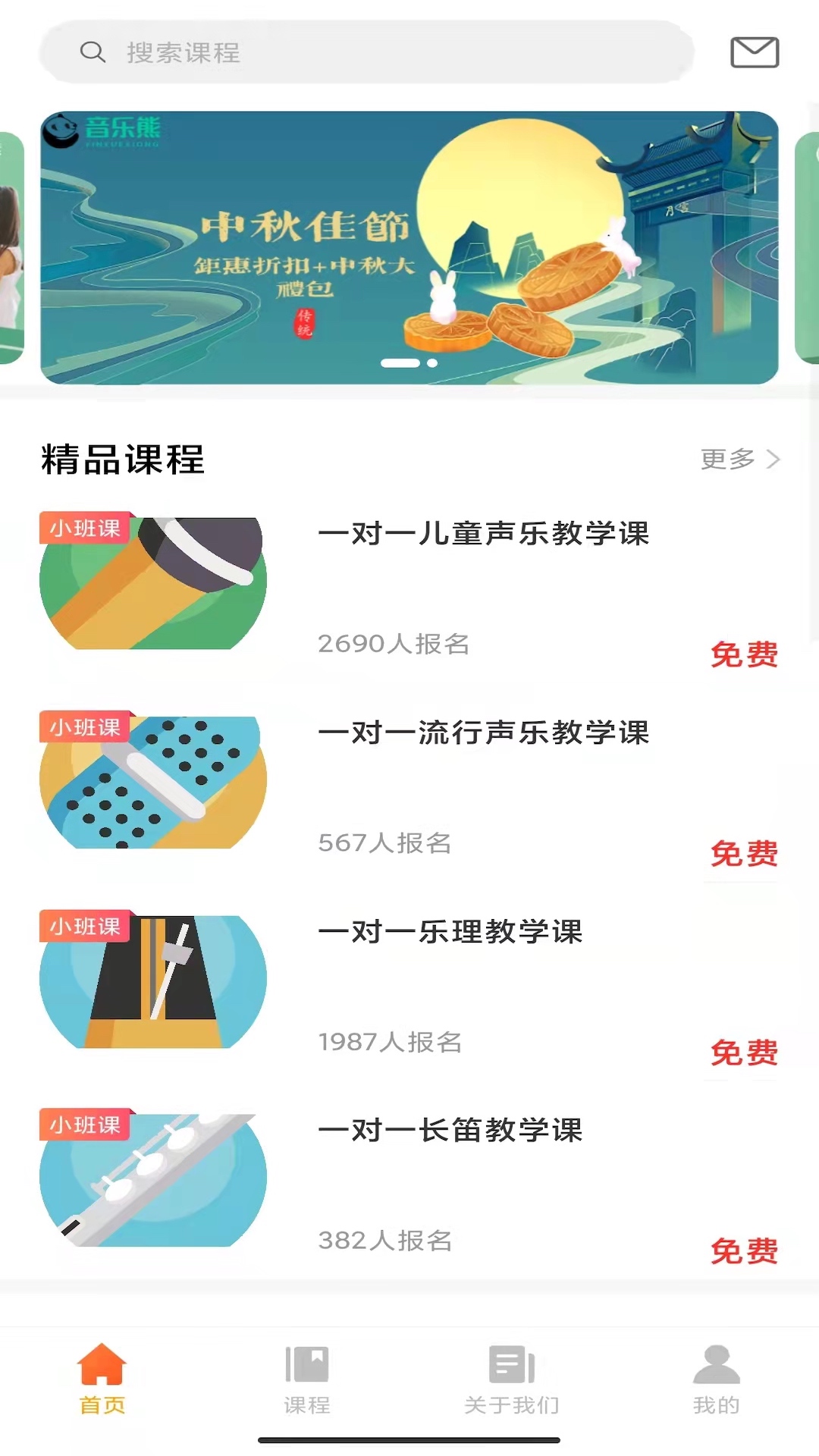Open the 课程 courses icon
Screen dimensions: 819x1456
pyautogui.click(x=306, y=1365)
